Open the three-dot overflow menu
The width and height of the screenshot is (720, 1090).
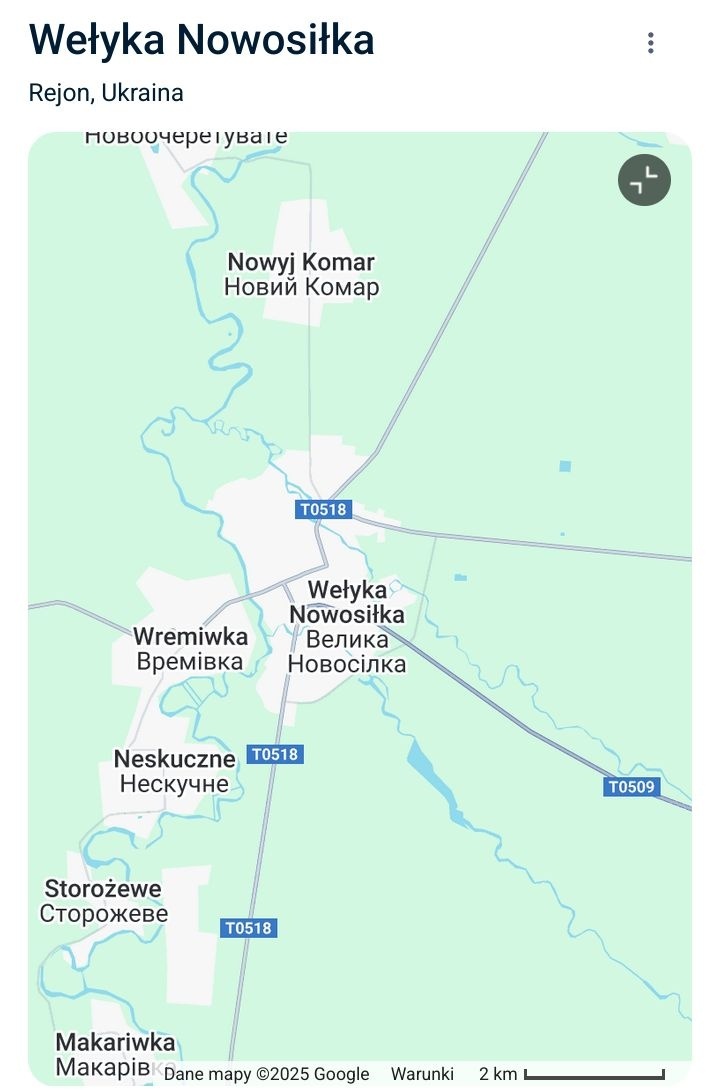(650, 43)
